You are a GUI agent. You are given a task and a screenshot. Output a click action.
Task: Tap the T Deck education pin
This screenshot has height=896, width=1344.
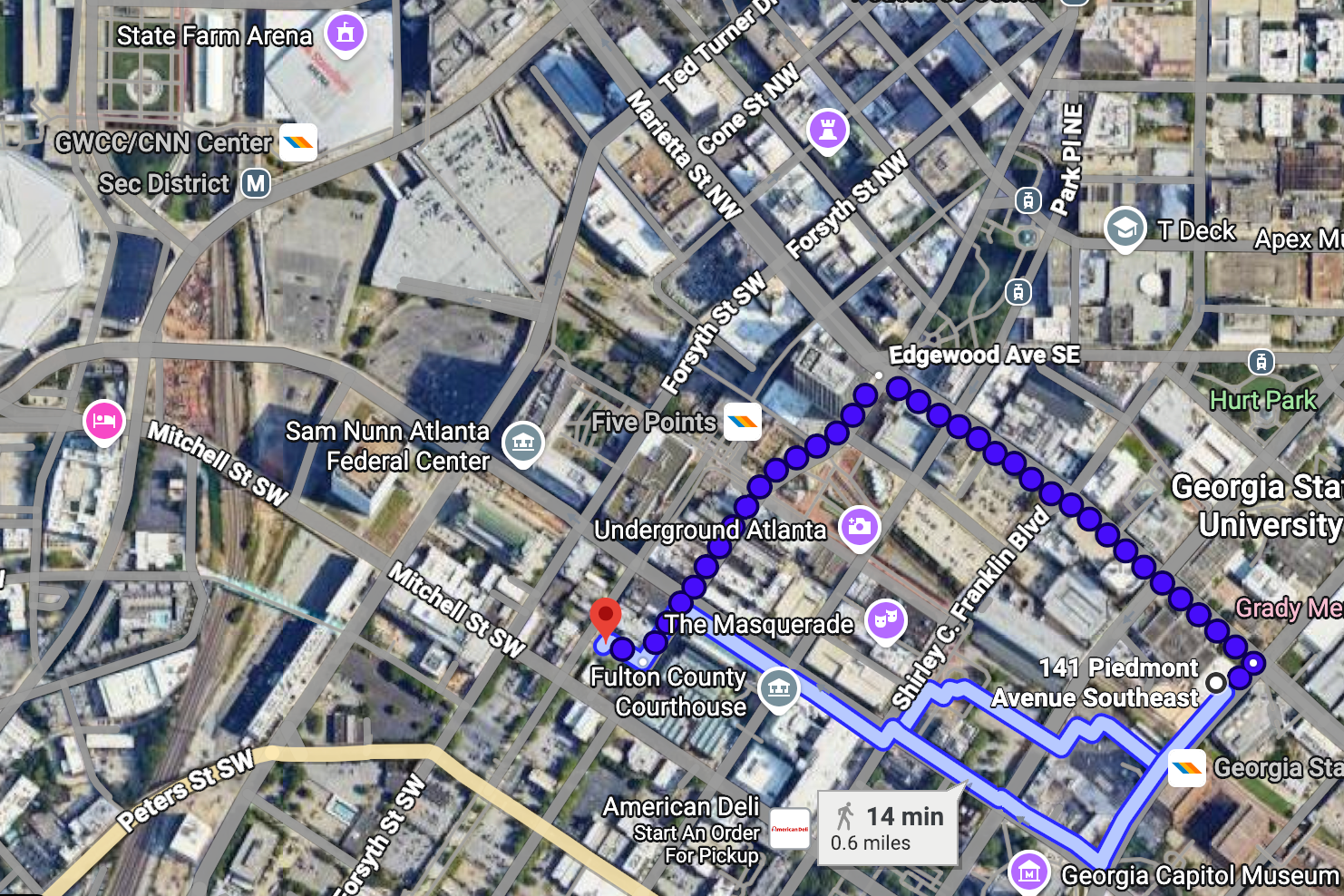(x=1125, y=229)
